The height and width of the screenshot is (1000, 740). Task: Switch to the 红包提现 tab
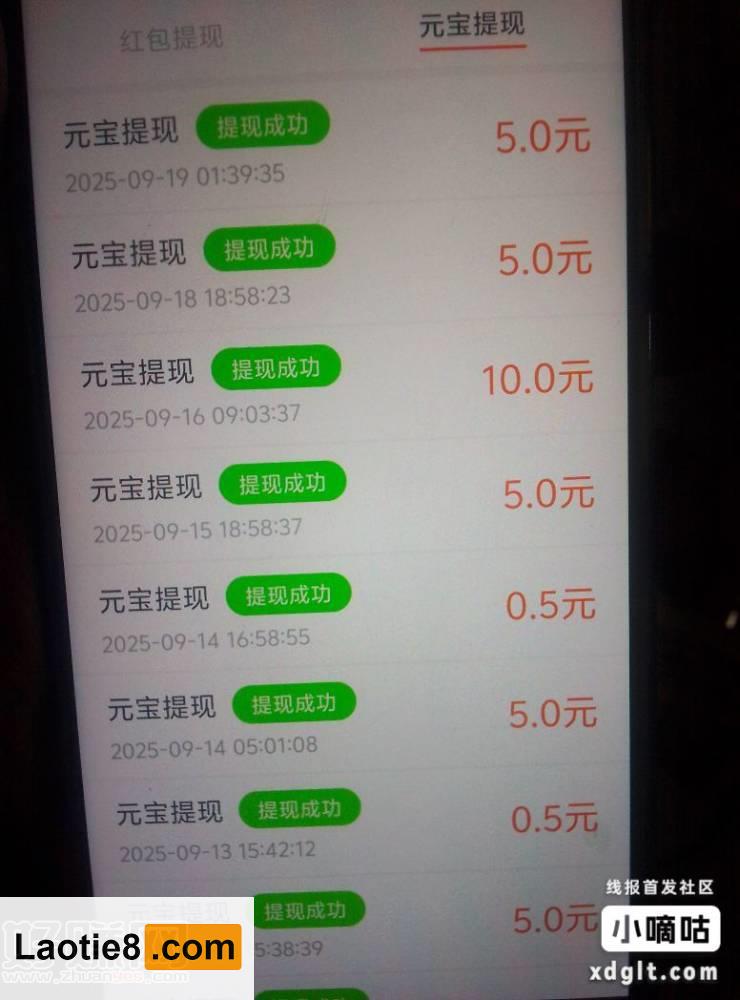(x=171, y=39)
